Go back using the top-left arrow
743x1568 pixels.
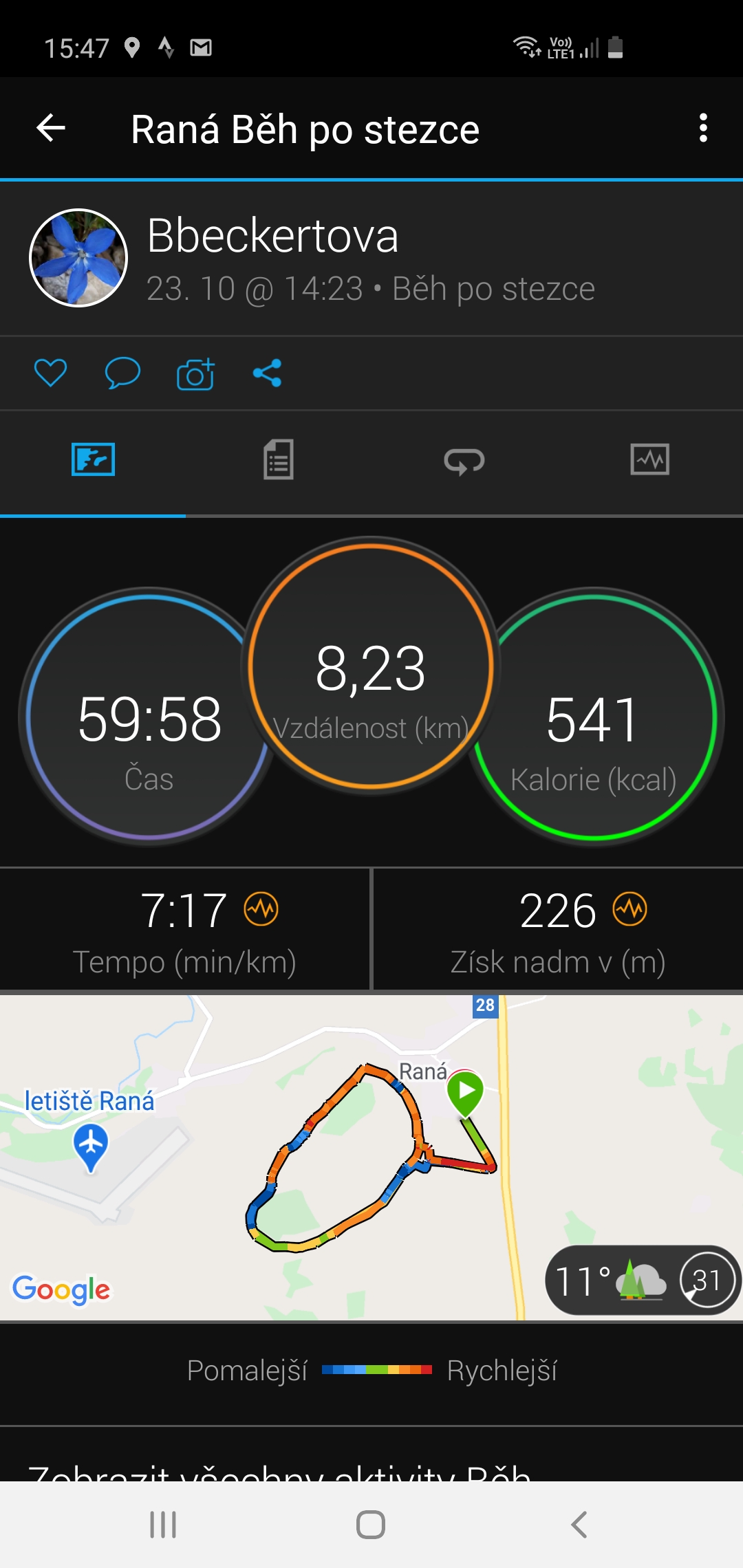tap(51, 128)
